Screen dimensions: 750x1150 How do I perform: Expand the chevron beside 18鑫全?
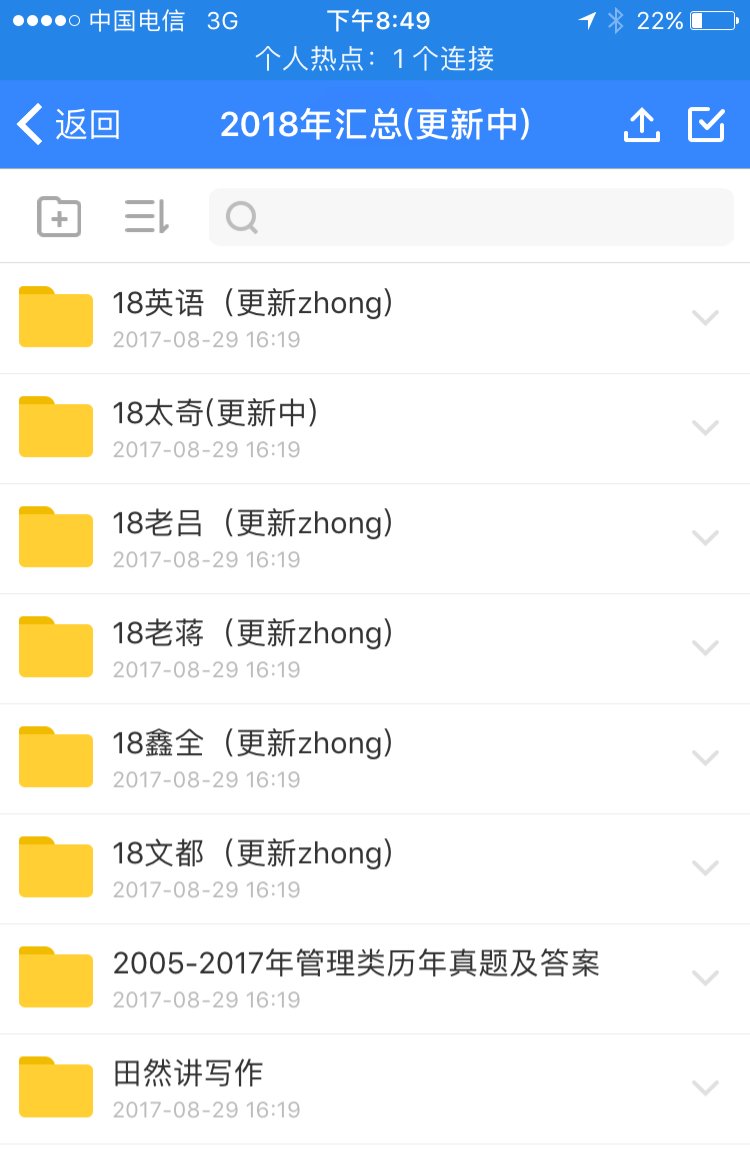click(706, 758)
